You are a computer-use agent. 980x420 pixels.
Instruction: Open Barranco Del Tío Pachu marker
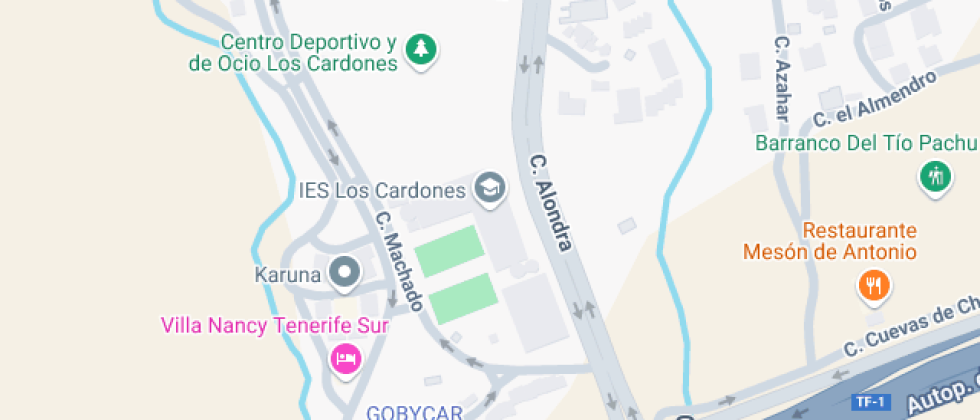[x=935, y=176]
